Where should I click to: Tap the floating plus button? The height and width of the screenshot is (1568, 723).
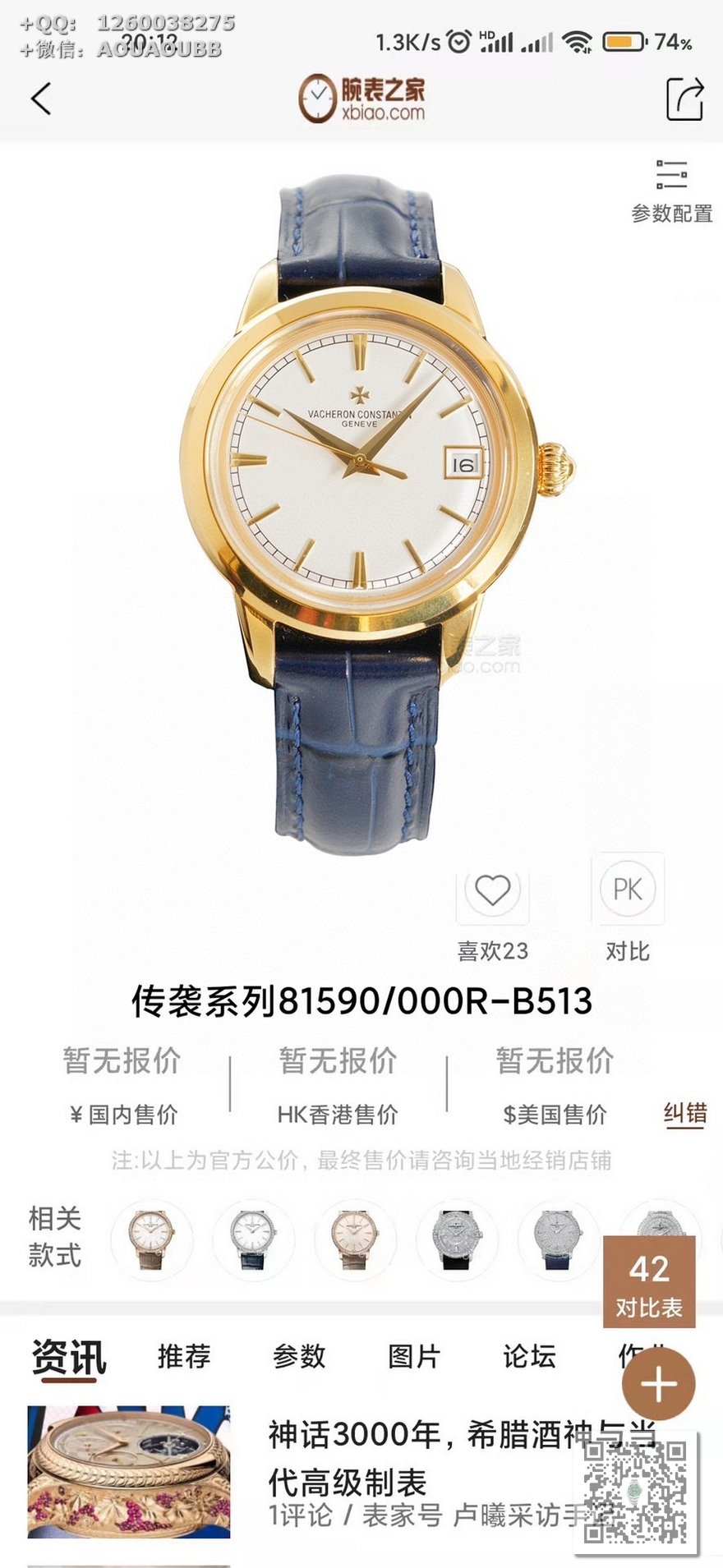[658, 1384]
